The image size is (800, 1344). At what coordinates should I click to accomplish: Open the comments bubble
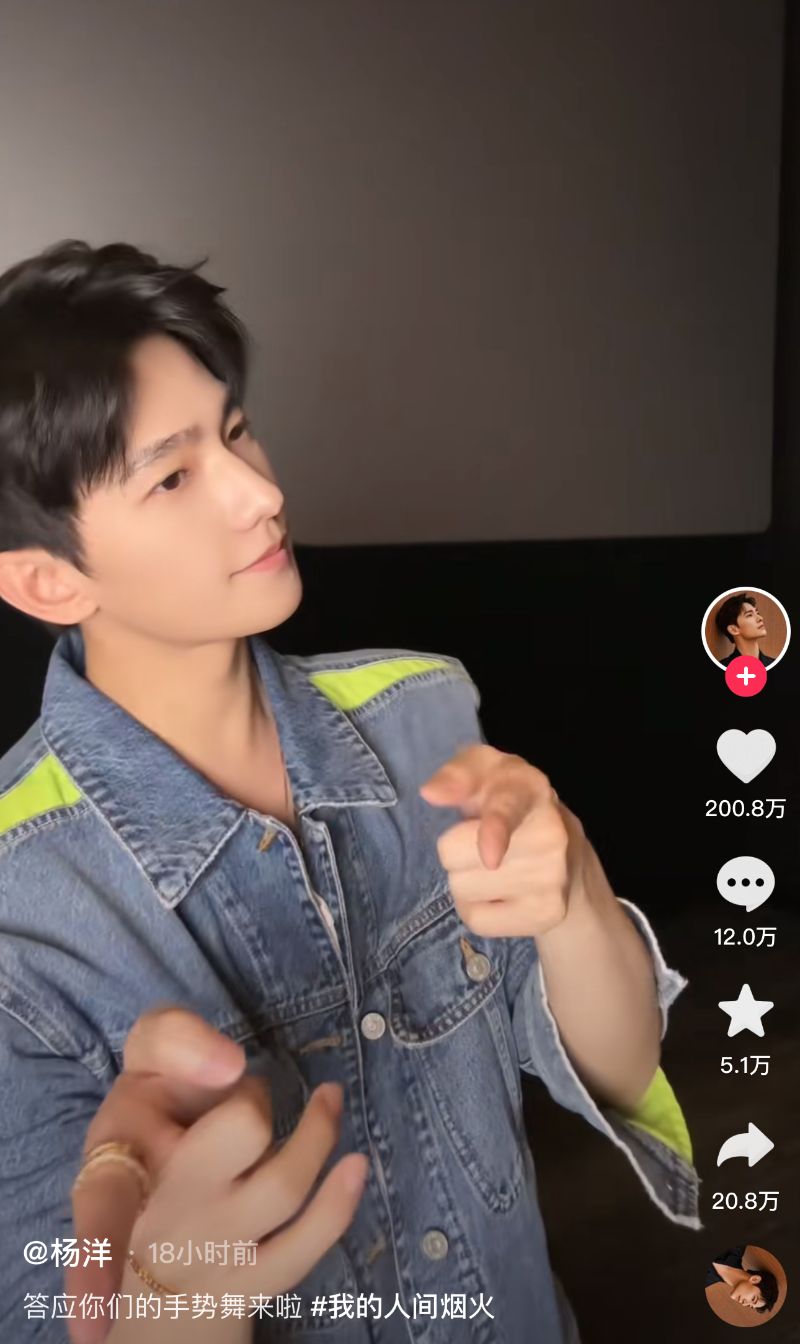(746, 884)
